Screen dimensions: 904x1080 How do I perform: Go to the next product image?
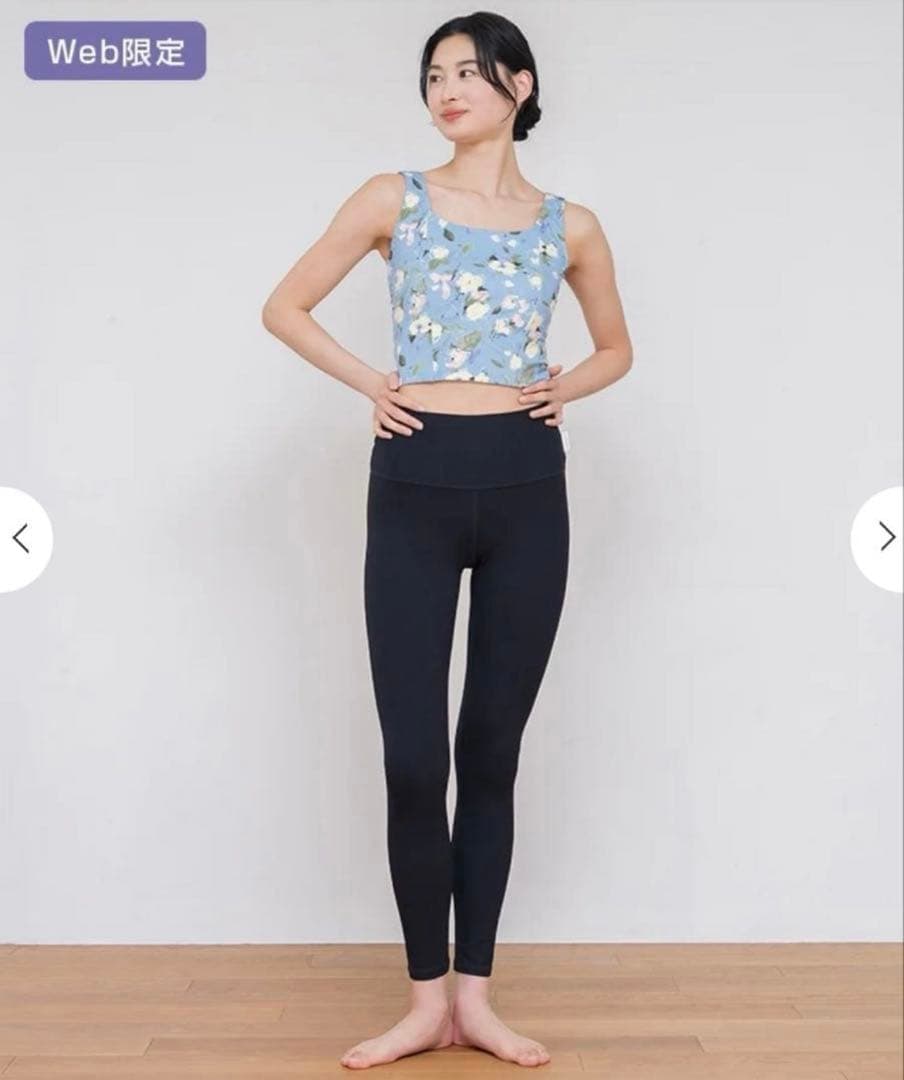point(884,538)
